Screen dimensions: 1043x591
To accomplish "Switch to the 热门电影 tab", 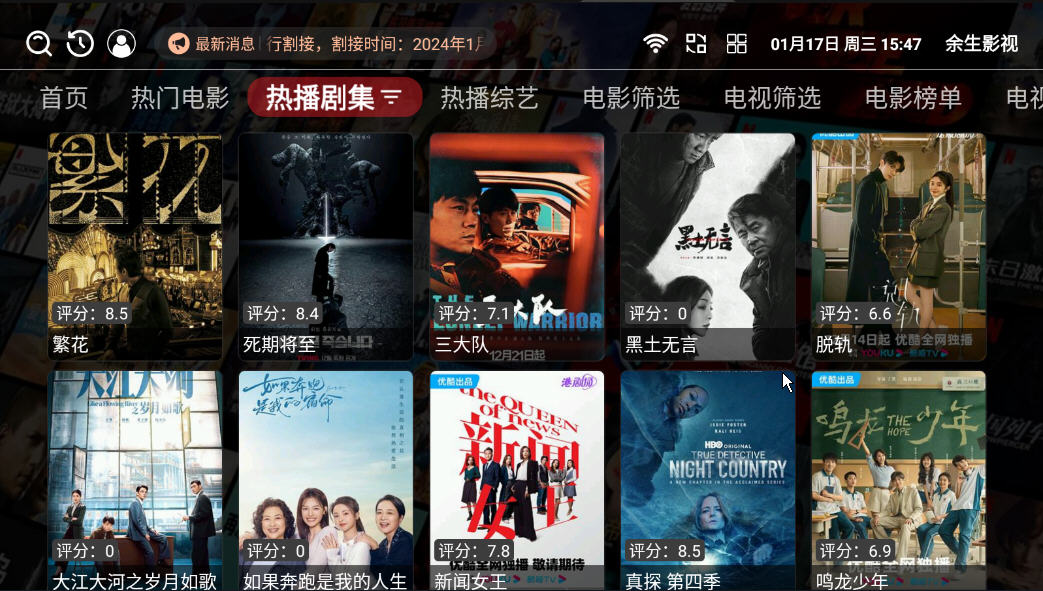I will [x=180, y=98].
